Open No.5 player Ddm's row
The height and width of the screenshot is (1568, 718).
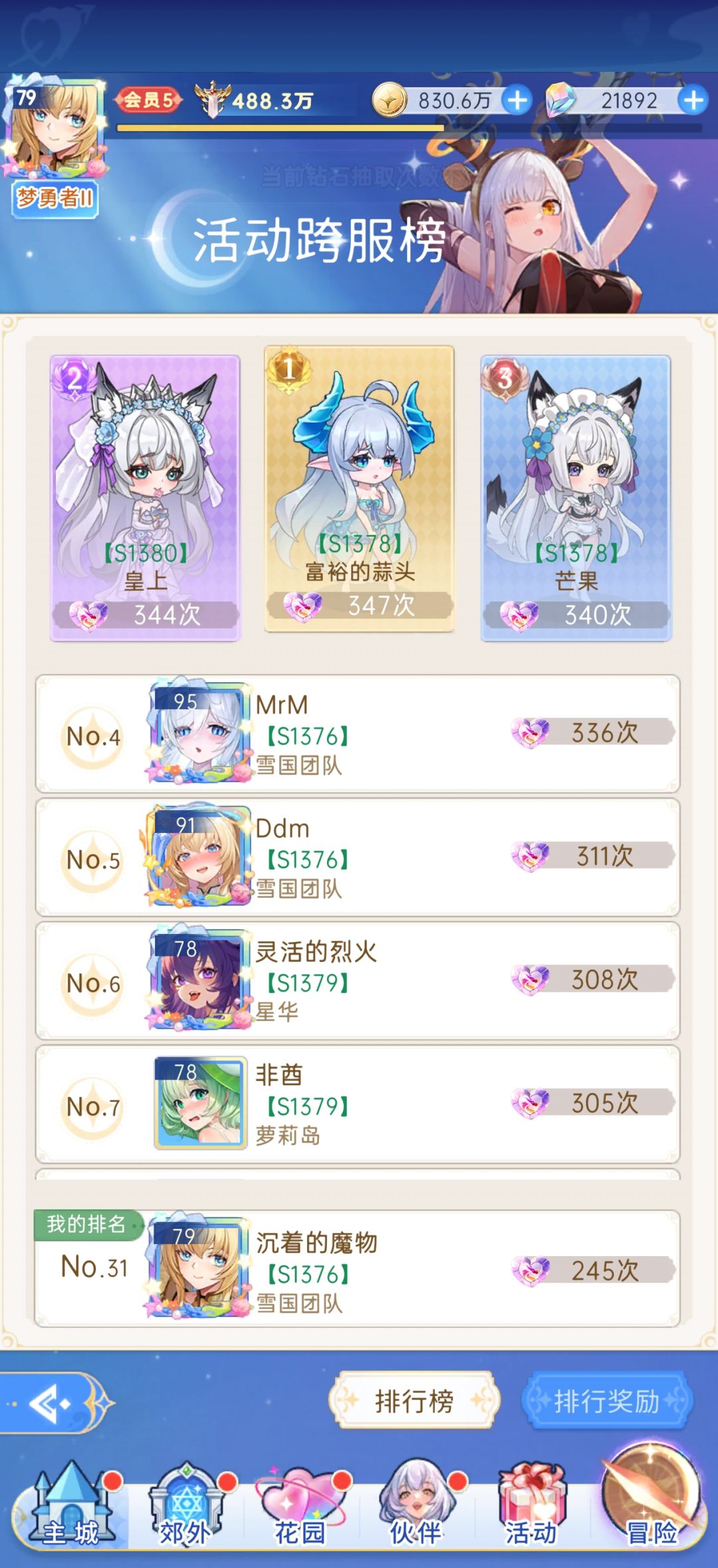(x=358, y=857)
